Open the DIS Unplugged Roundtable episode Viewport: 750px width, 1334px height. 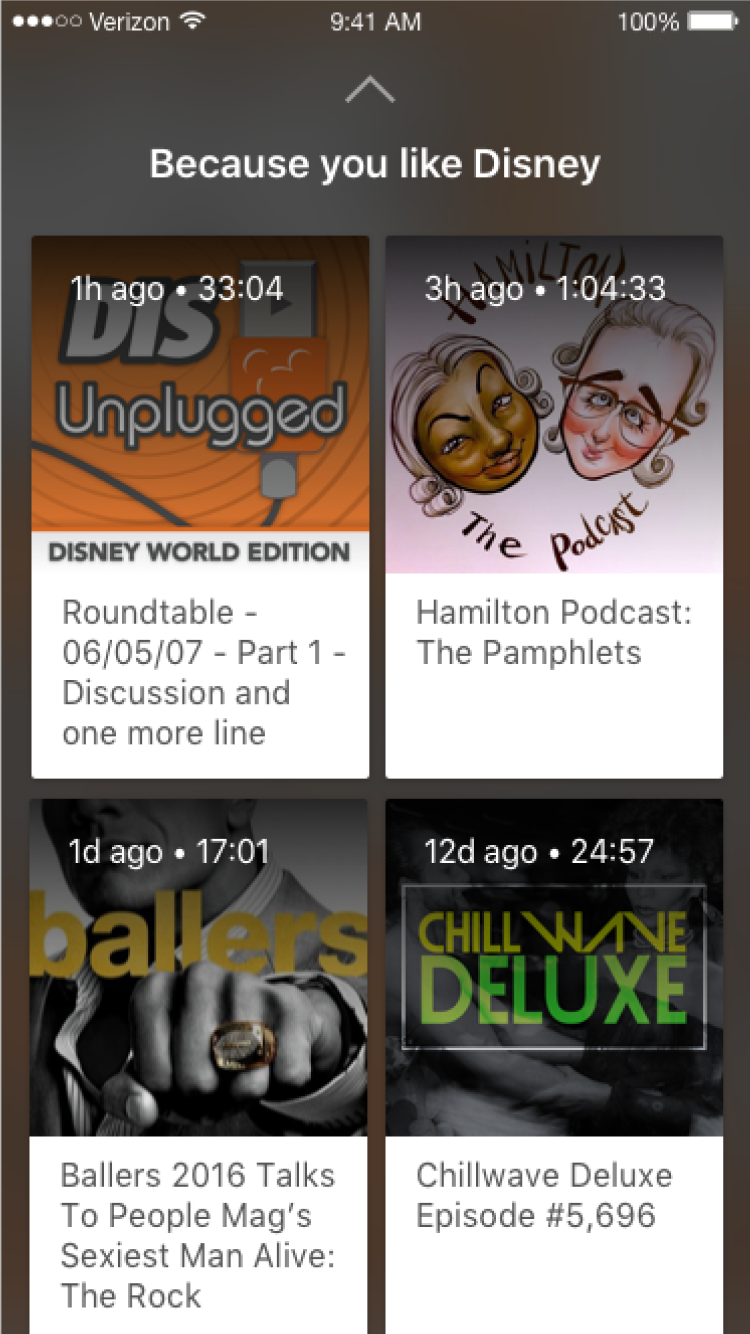200,506
